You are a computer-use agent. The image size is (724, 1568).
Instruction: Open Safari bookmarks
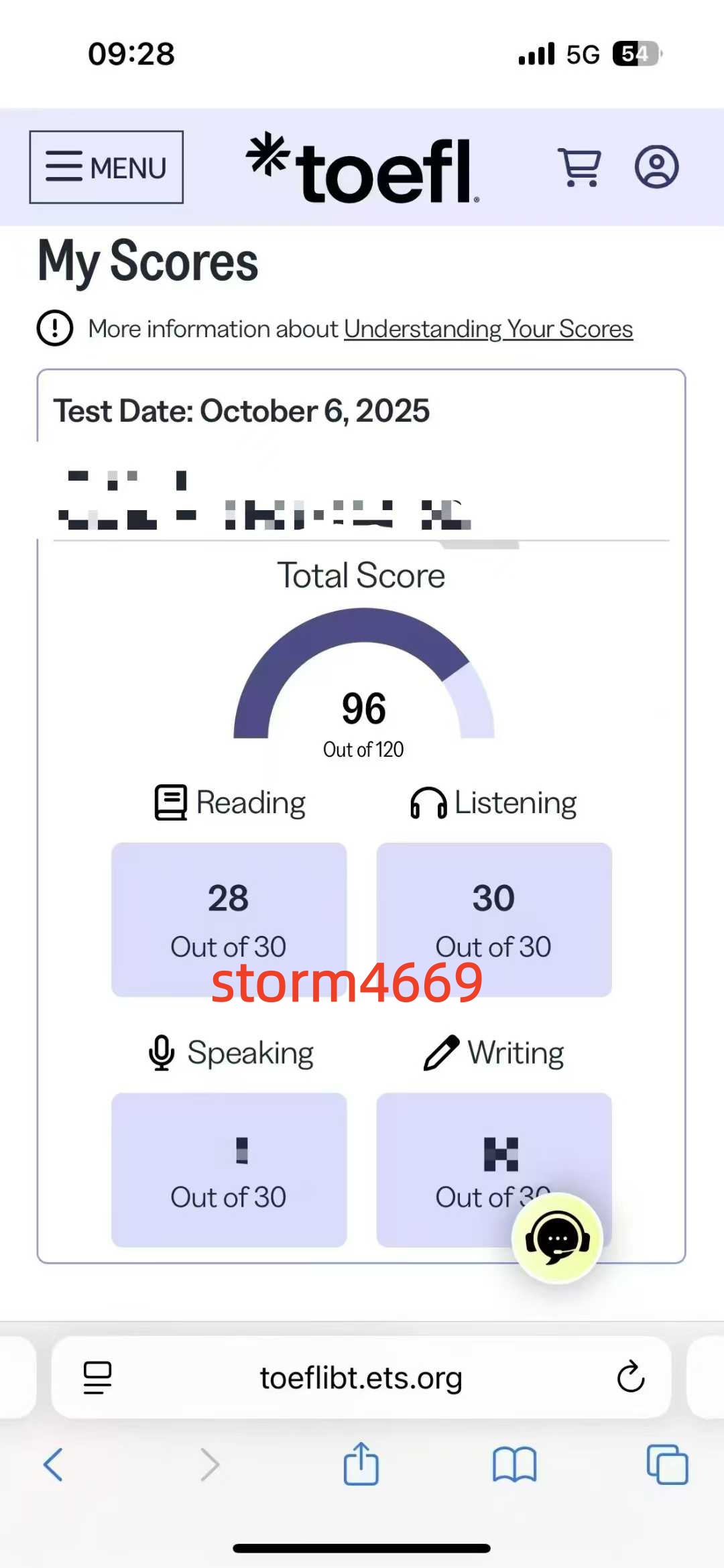tap(514, 1464)
